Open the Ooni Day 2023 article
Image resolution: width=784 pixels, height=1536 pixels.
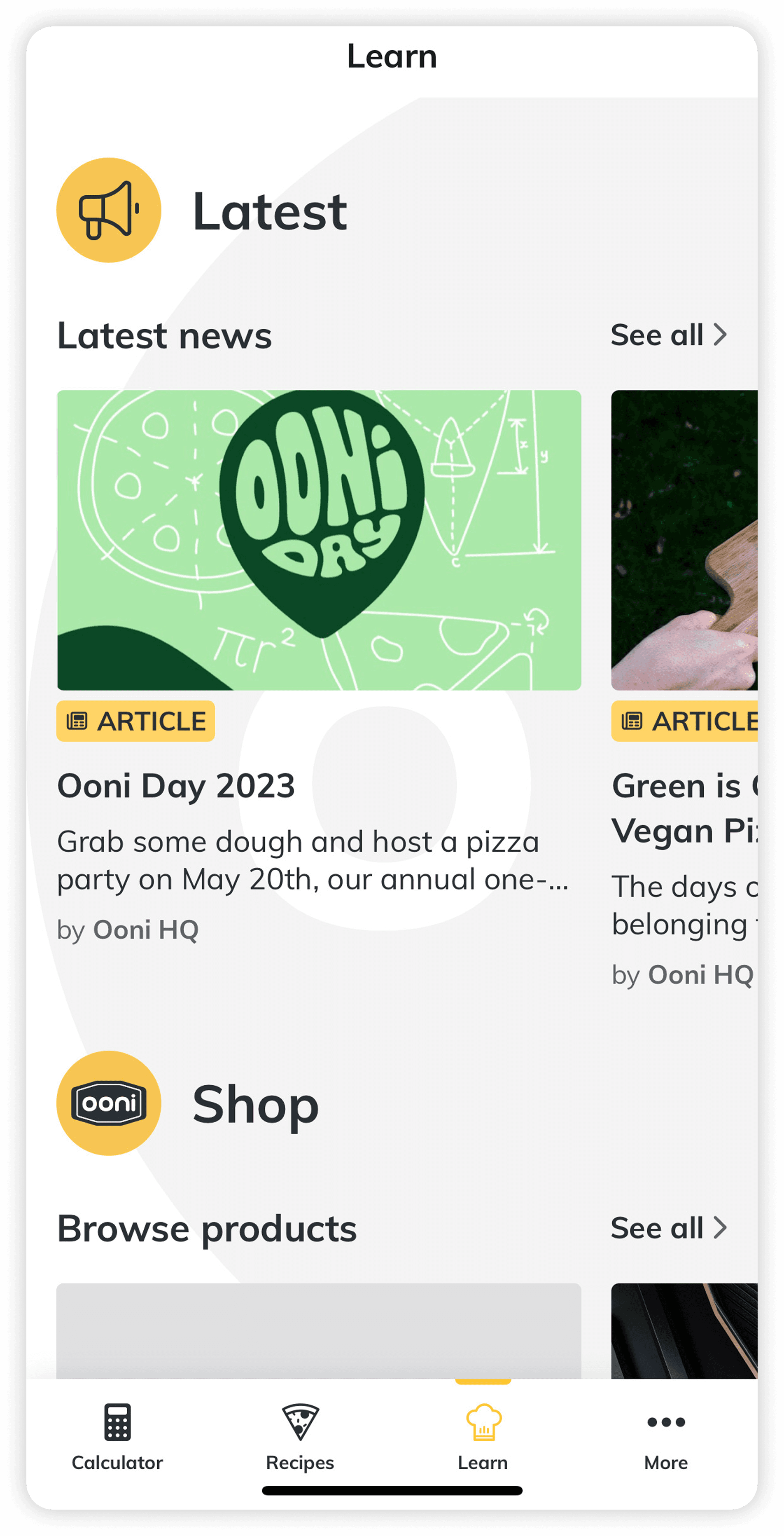pos(319,540)
